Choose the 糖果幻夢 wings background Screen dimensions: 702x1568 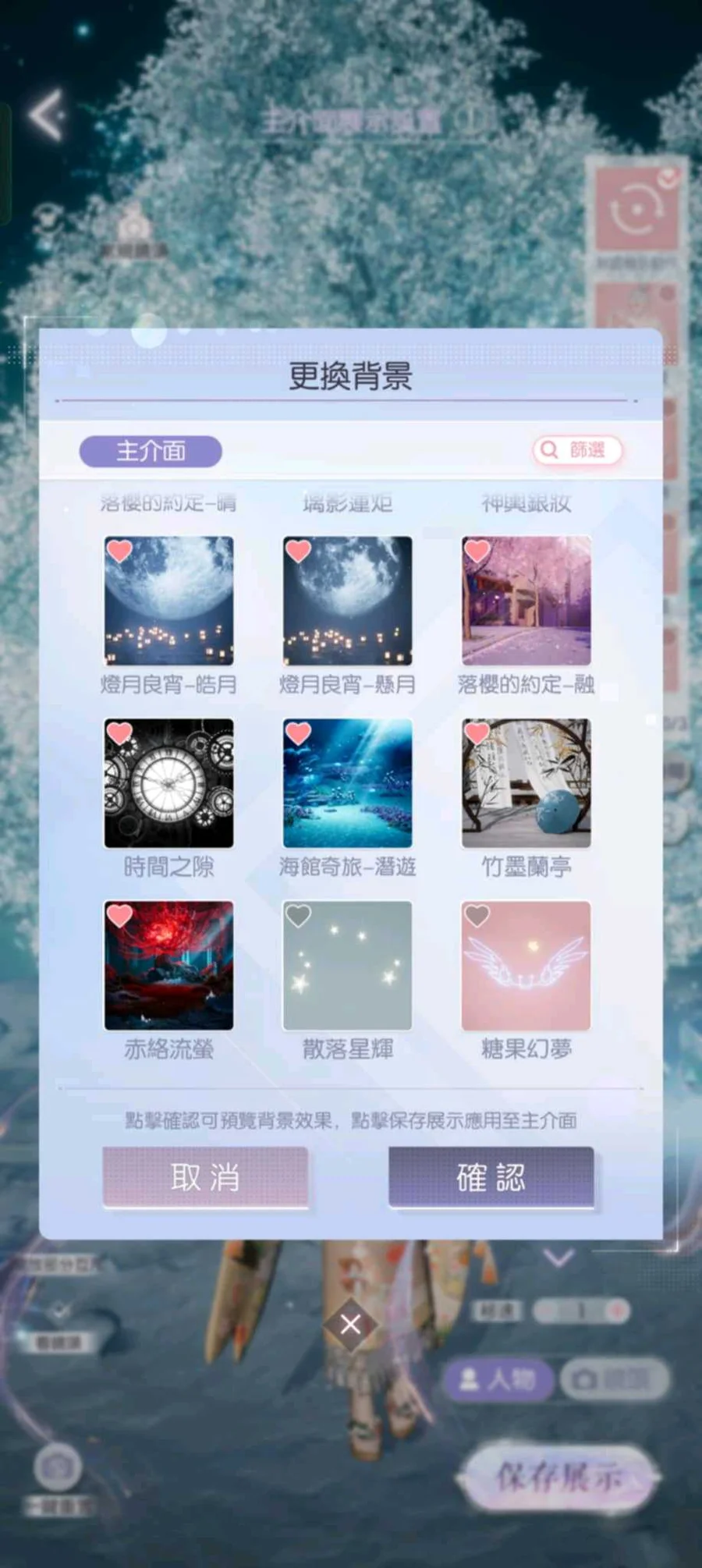coord(526,966)
